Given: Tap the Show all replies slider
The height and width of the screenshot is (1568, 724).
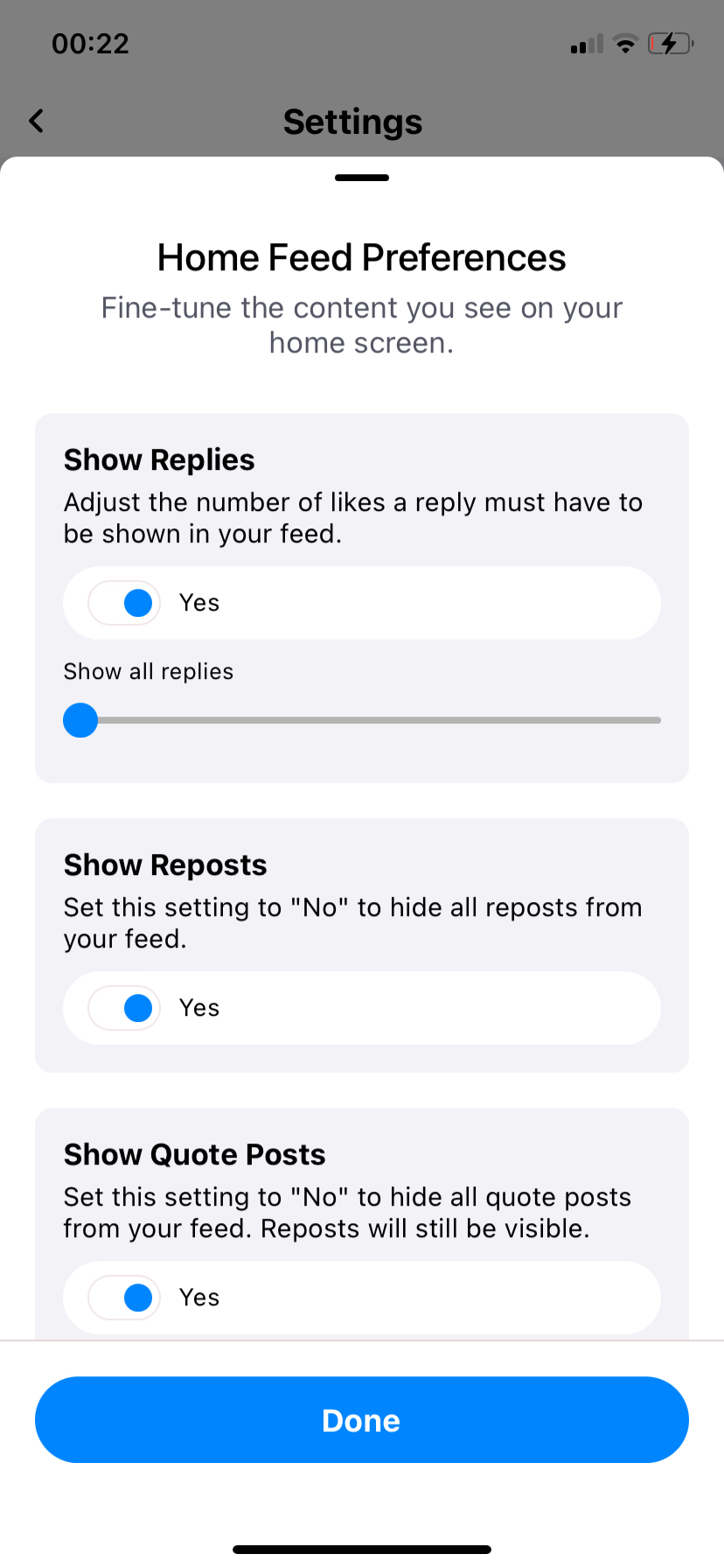Looking at the screenshot, I should click(362, 720).
